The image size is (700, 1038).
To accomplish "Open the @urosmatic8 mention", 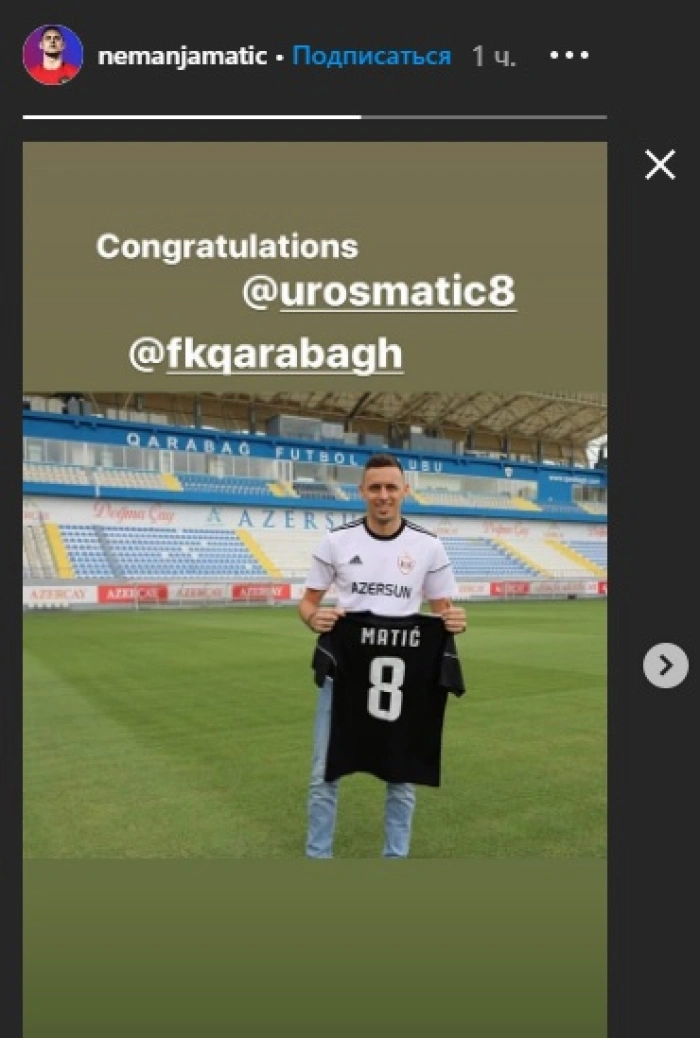I will click(x=380, y=292).
